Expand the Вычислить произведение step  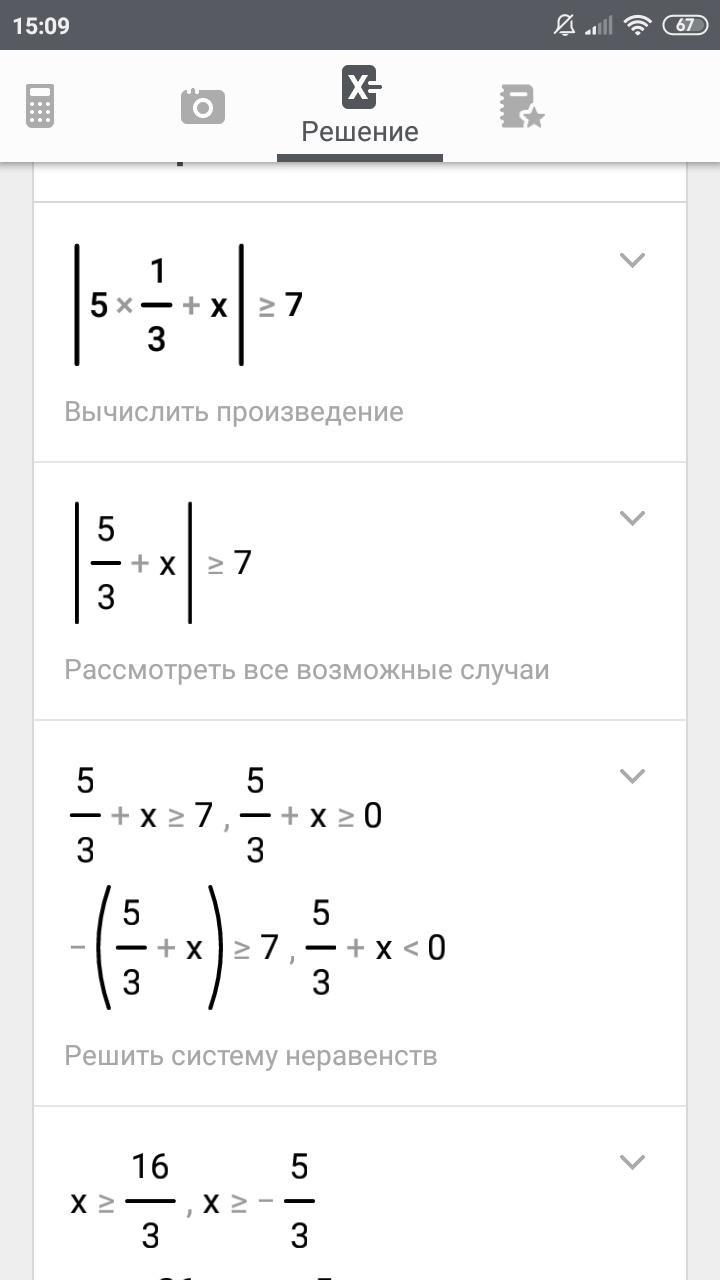pyautogui.click(x=631, y=260)
